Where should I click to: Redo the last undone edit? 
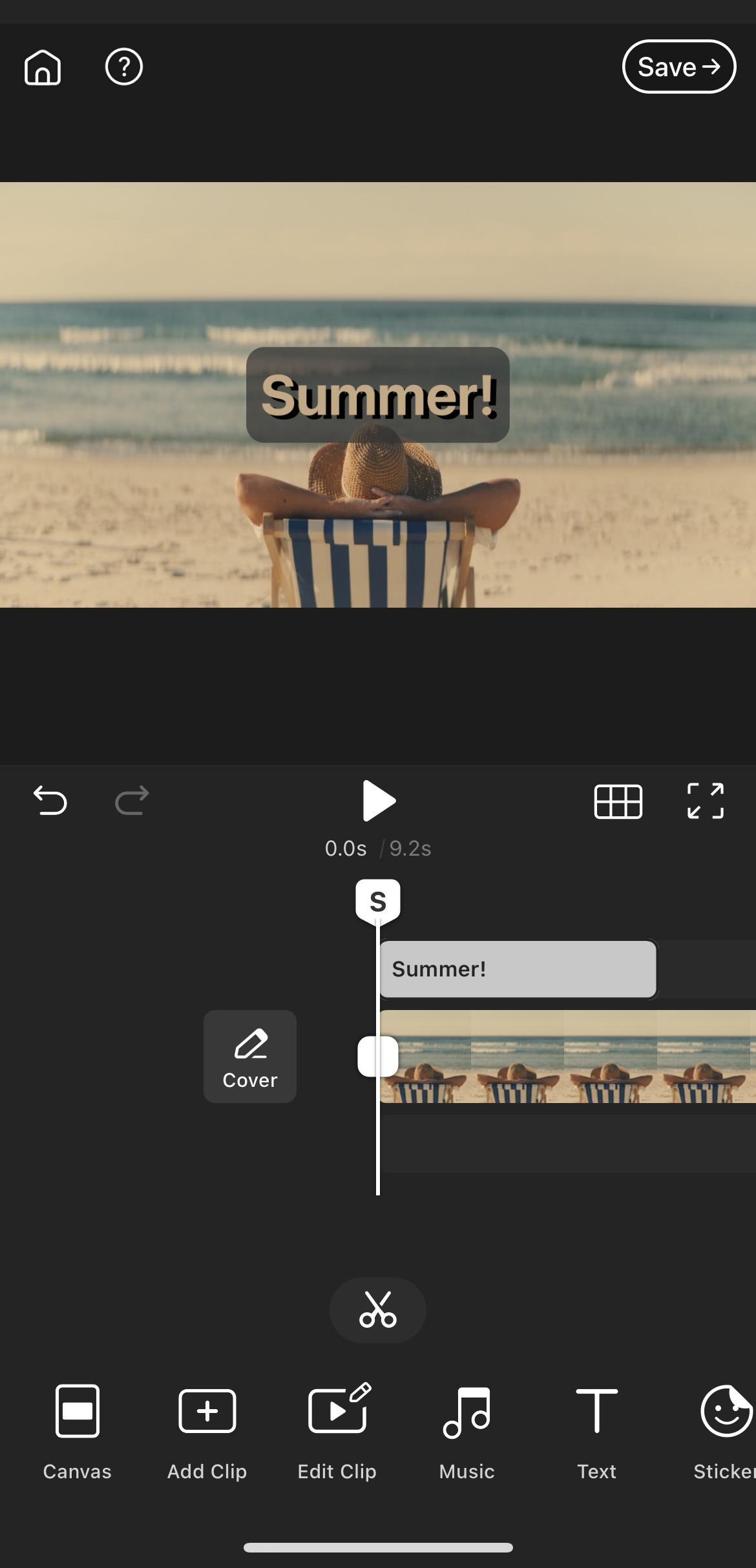pos(132,801)
